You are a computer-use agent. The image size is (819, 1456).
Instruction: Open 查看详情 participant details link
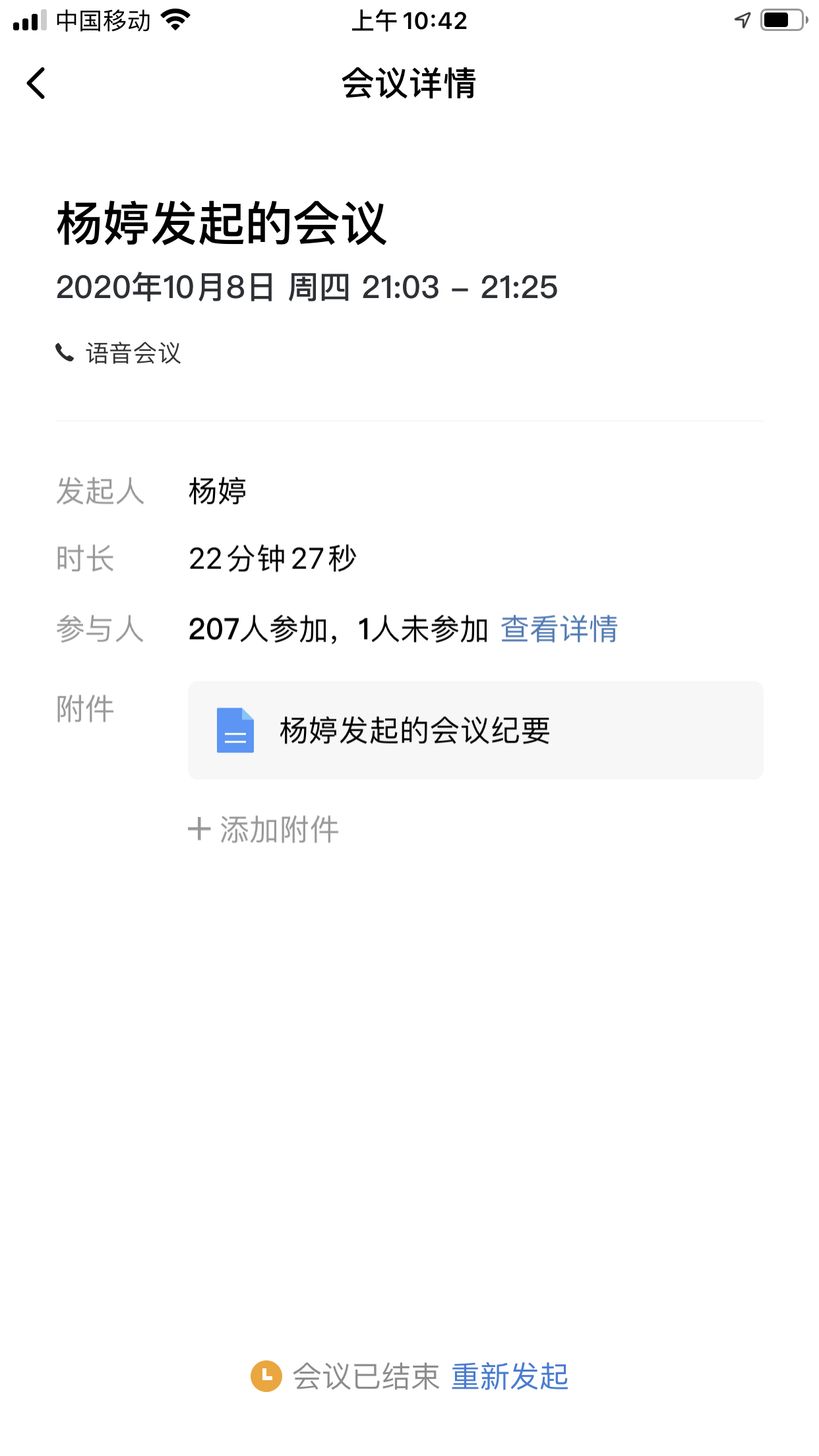coord(559,629)
